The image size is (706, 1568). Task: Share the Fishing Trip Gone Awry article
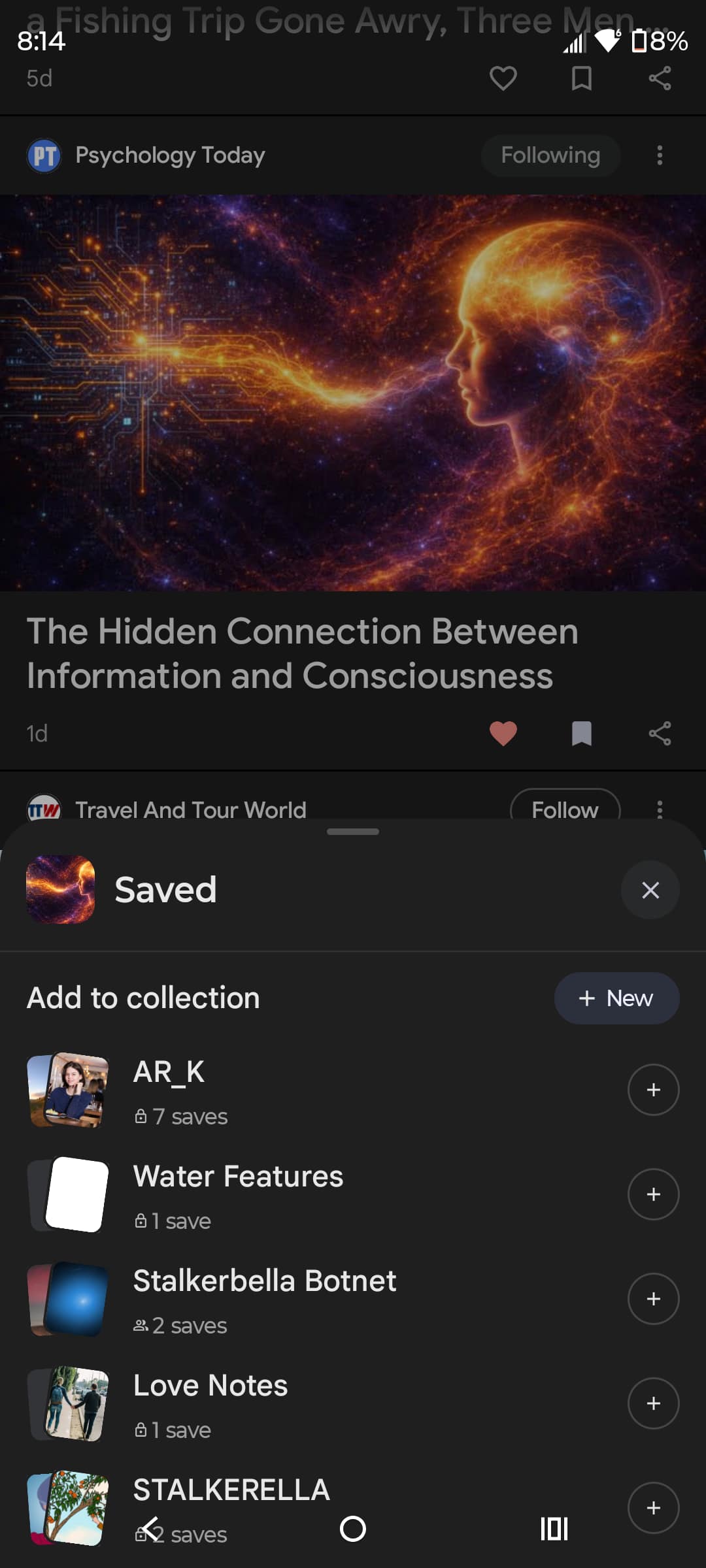point(660,78)
